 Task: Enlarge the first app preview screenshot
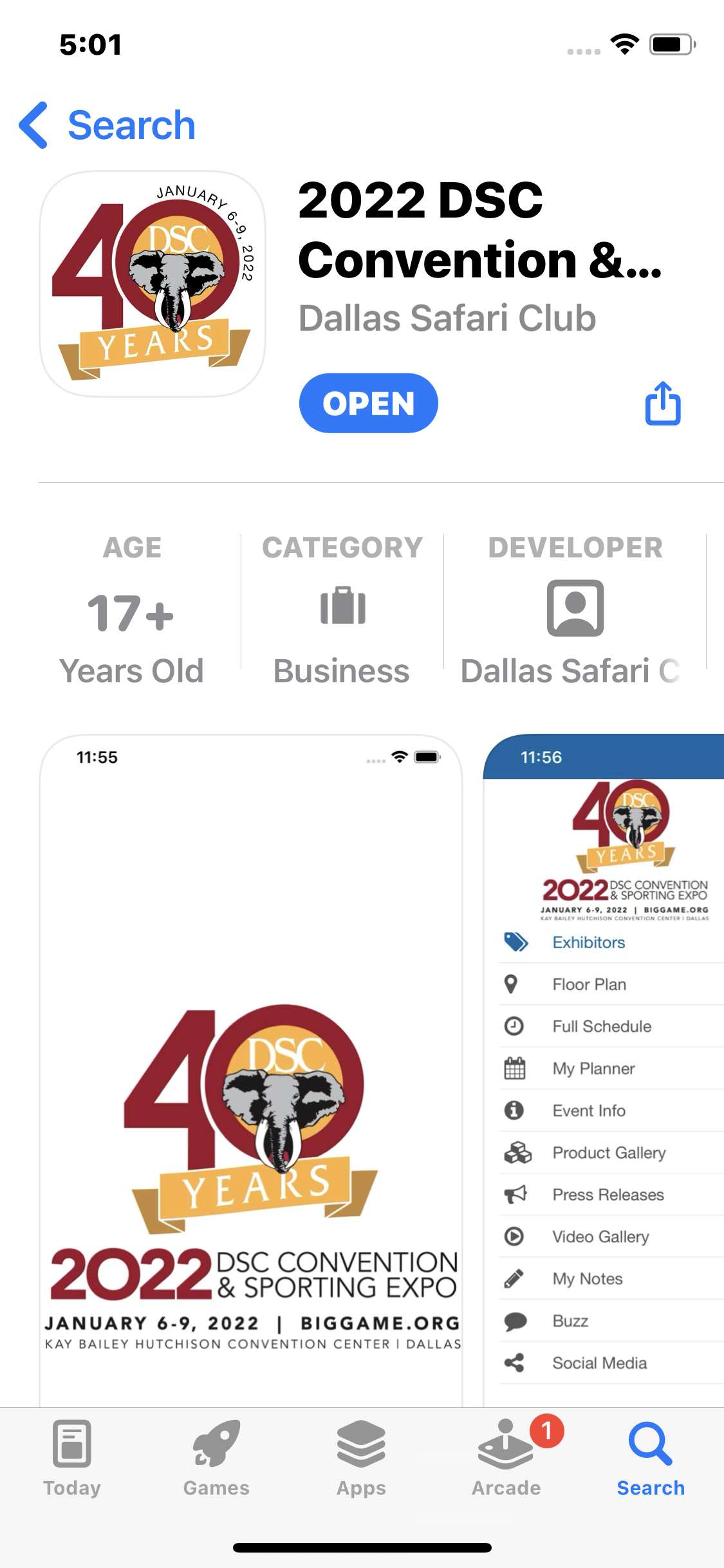point(251,1069)
